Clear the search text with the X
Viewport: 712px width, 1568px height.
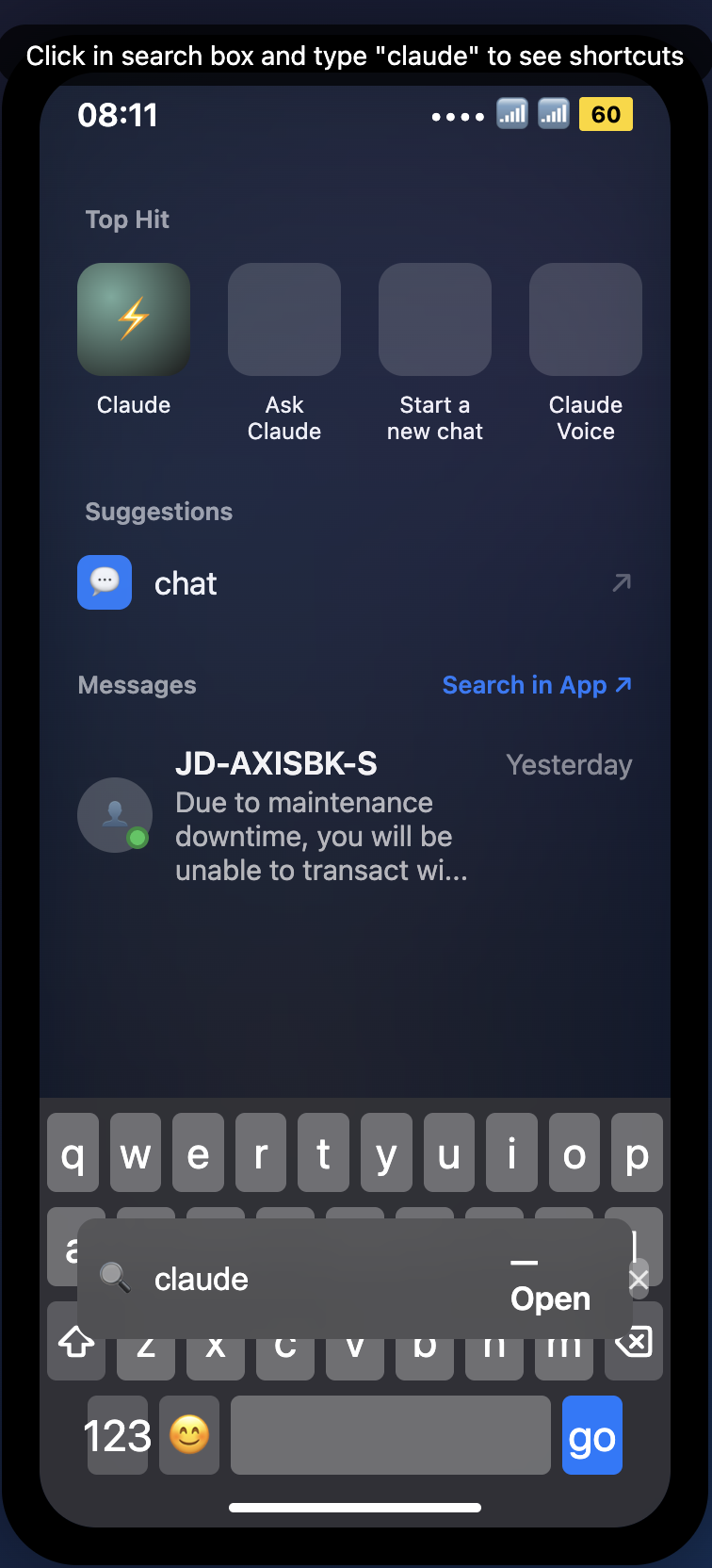(x=639, y=1280)
